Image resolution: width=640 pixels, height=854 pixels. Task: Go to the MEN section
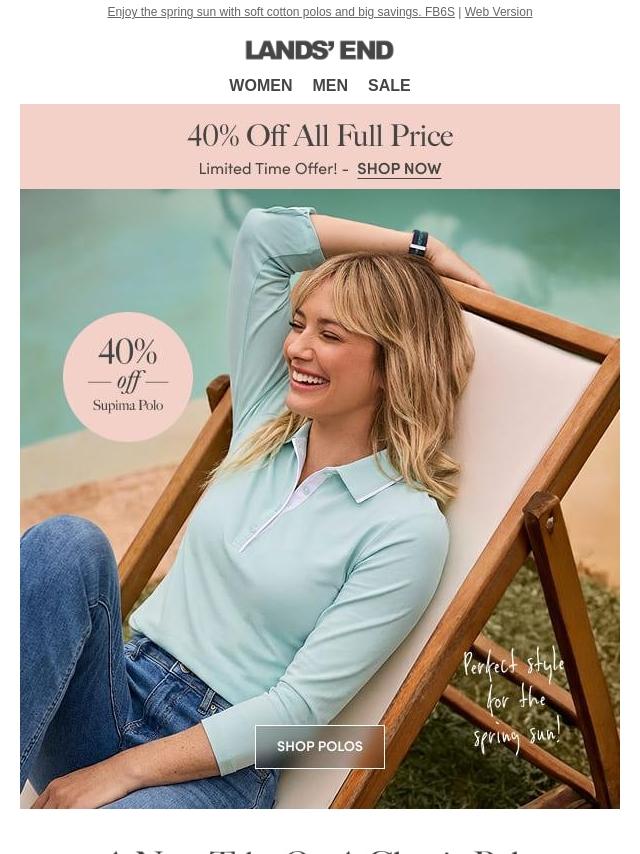[x=330, y=86]
